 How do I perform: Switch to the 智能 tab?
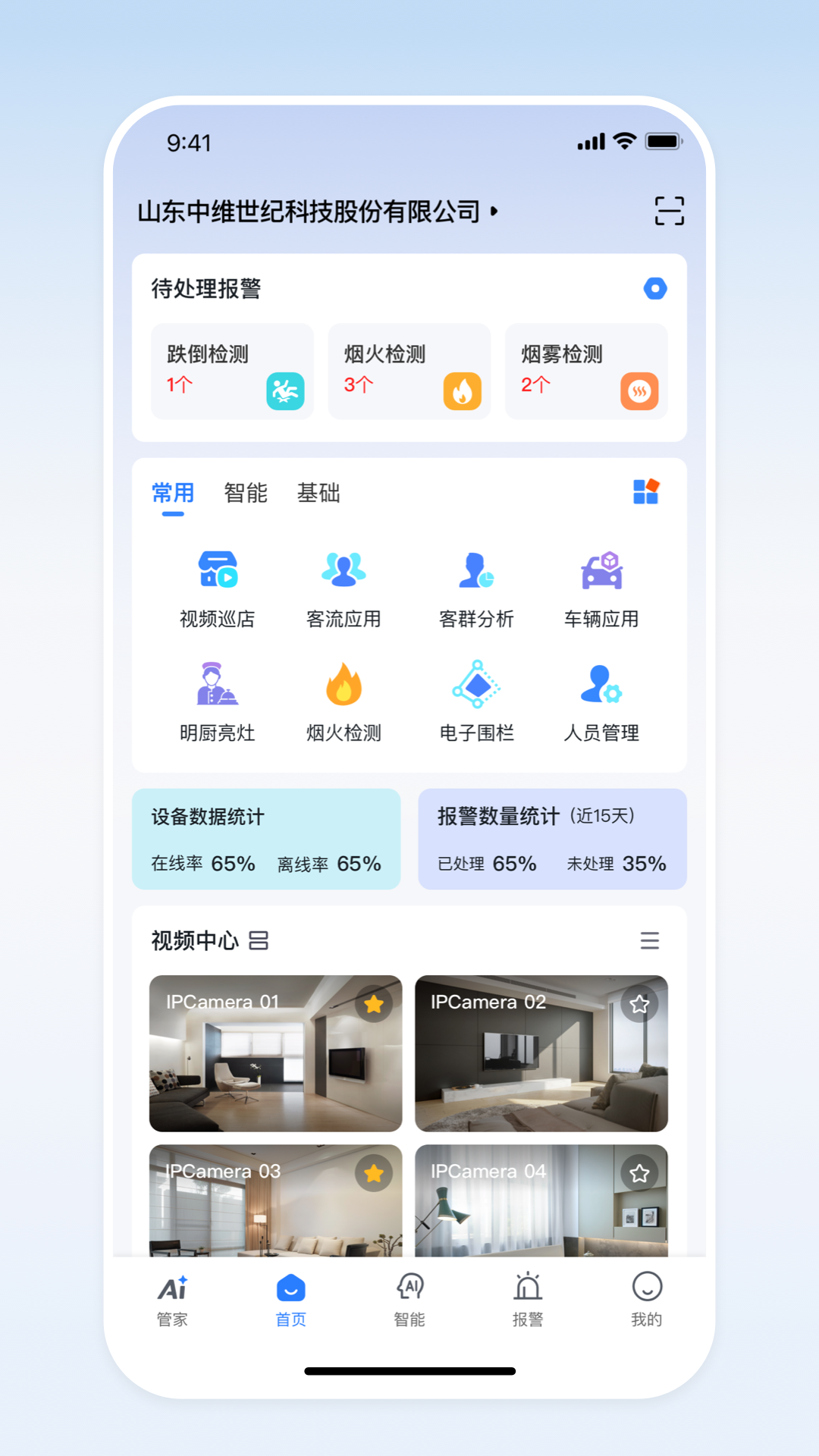(244, 493)
